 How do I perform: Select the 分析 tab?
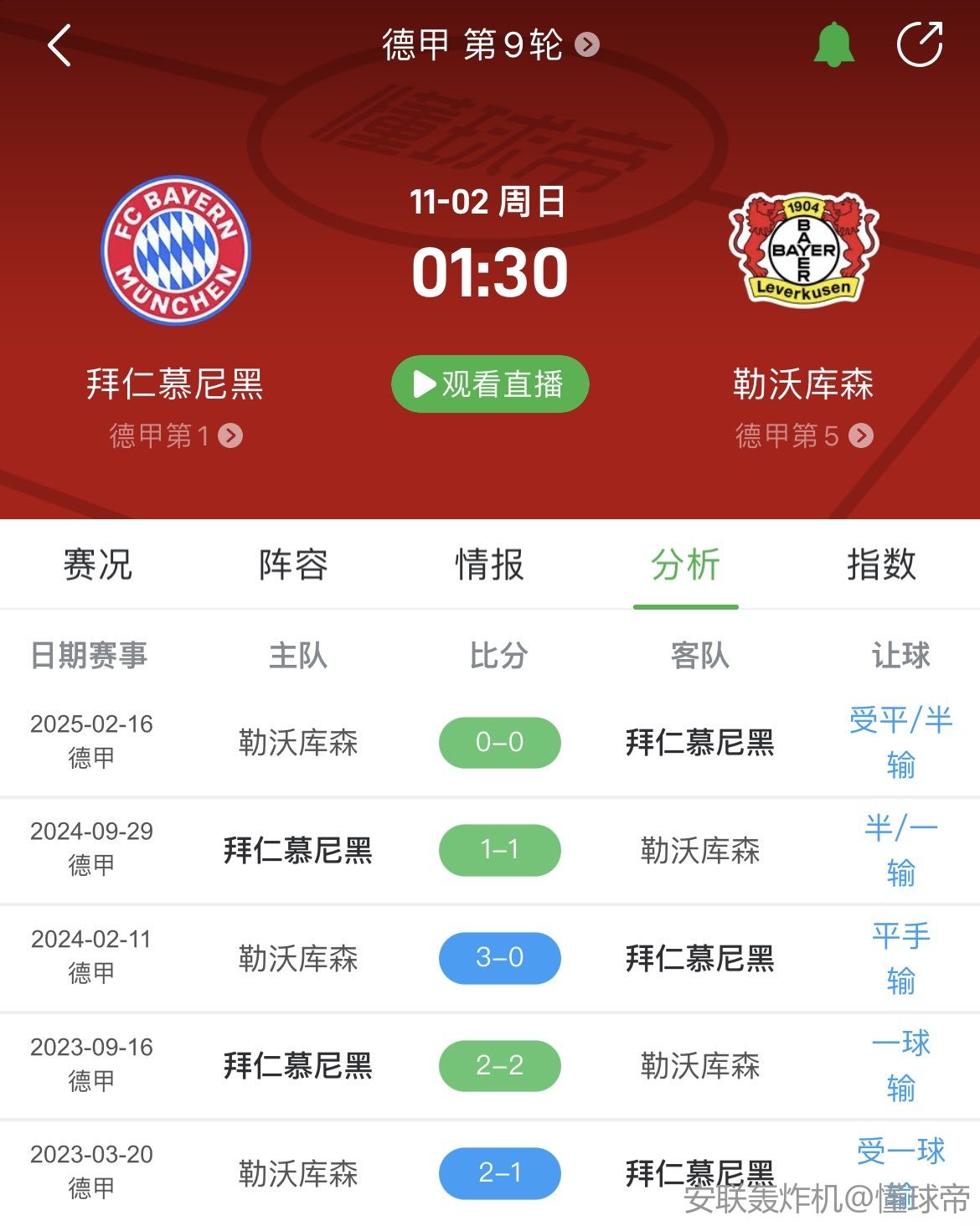coord(685,564)
